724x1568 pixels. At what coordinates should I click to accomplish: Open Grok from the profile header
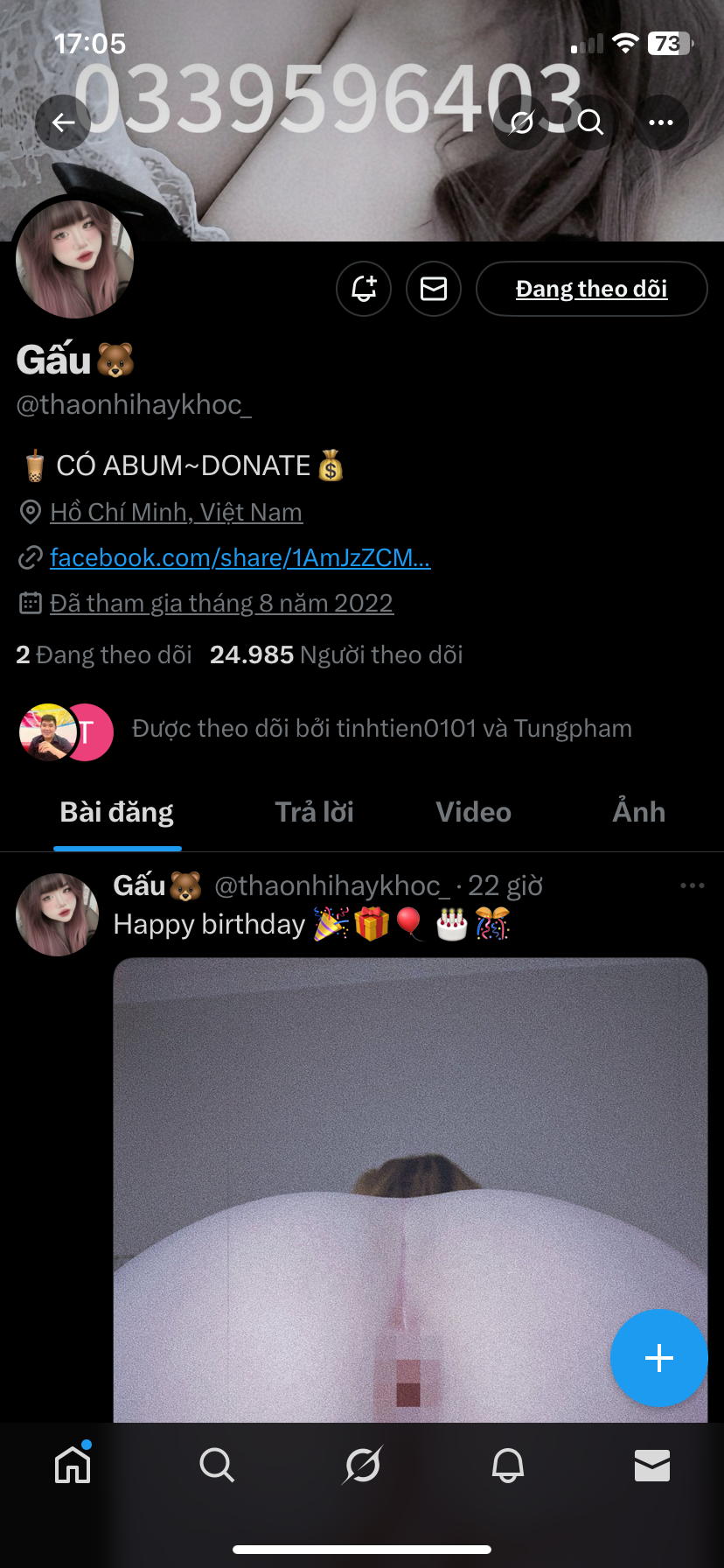(522, 122)
